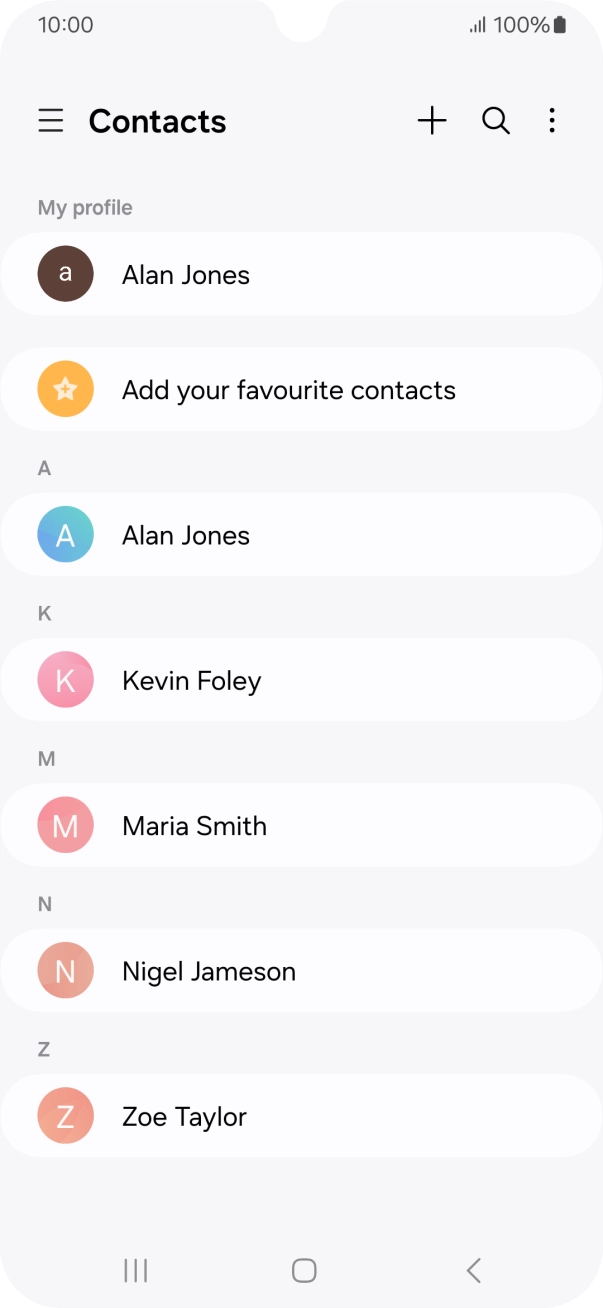Screen dimensions: 603x1308
Task: Open Alan Jones under My profile
Action: [x=300, y=275]
